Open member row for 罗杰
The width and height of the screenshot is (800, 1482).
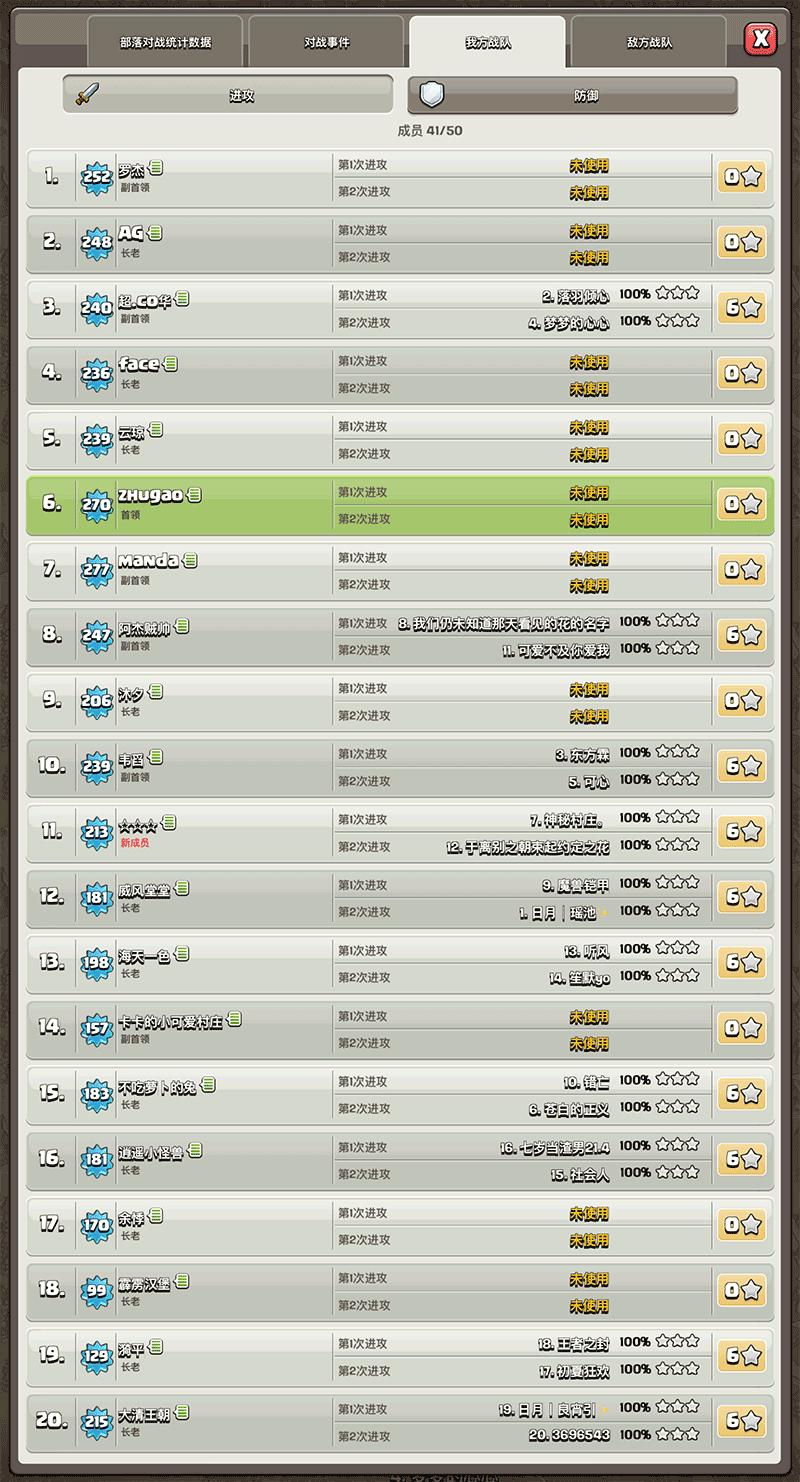click(400, 178)
